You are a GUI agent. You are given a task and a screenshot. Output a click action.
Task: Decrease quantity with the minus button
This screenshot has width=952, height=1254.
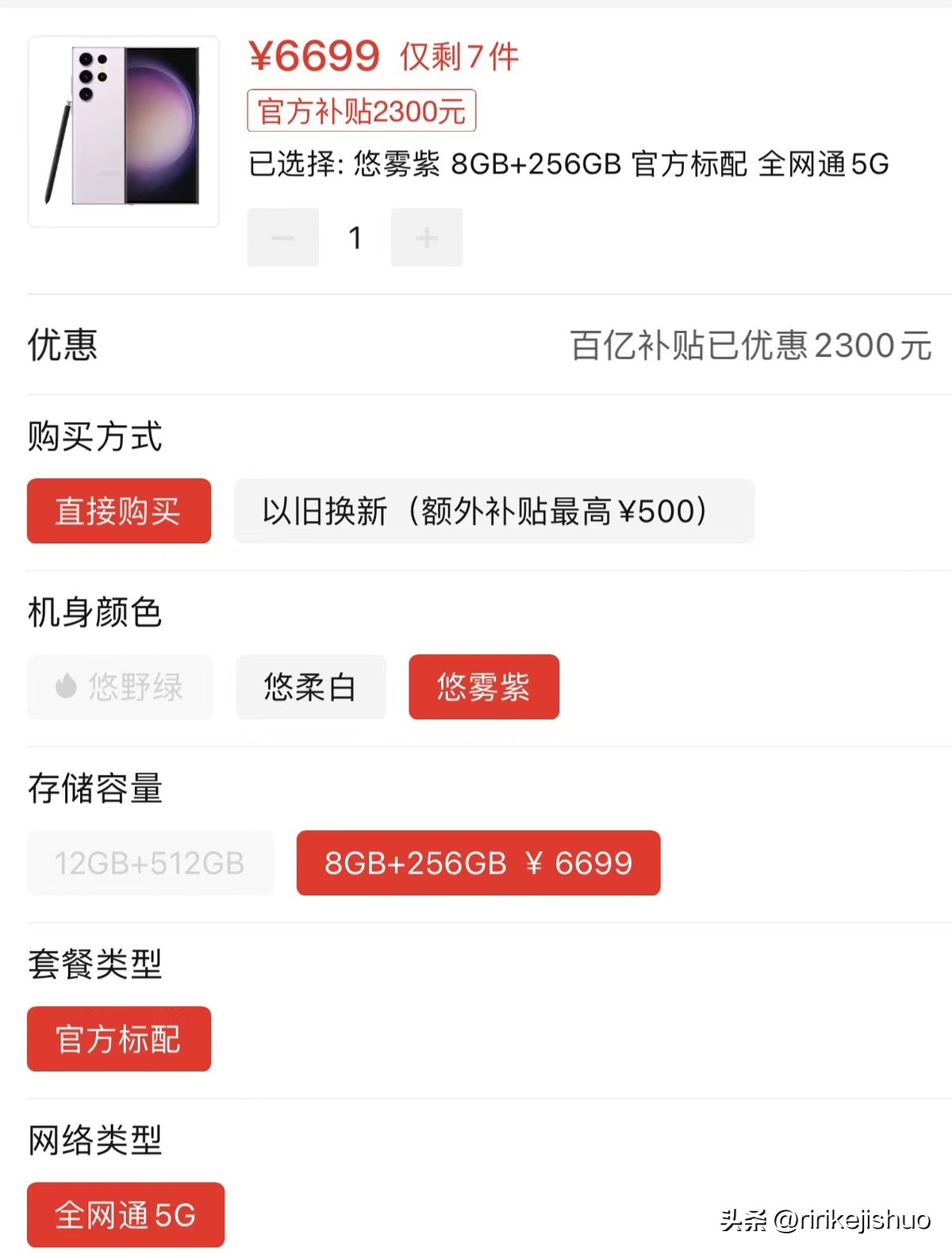pyautogui.click(x=283, y=237)
